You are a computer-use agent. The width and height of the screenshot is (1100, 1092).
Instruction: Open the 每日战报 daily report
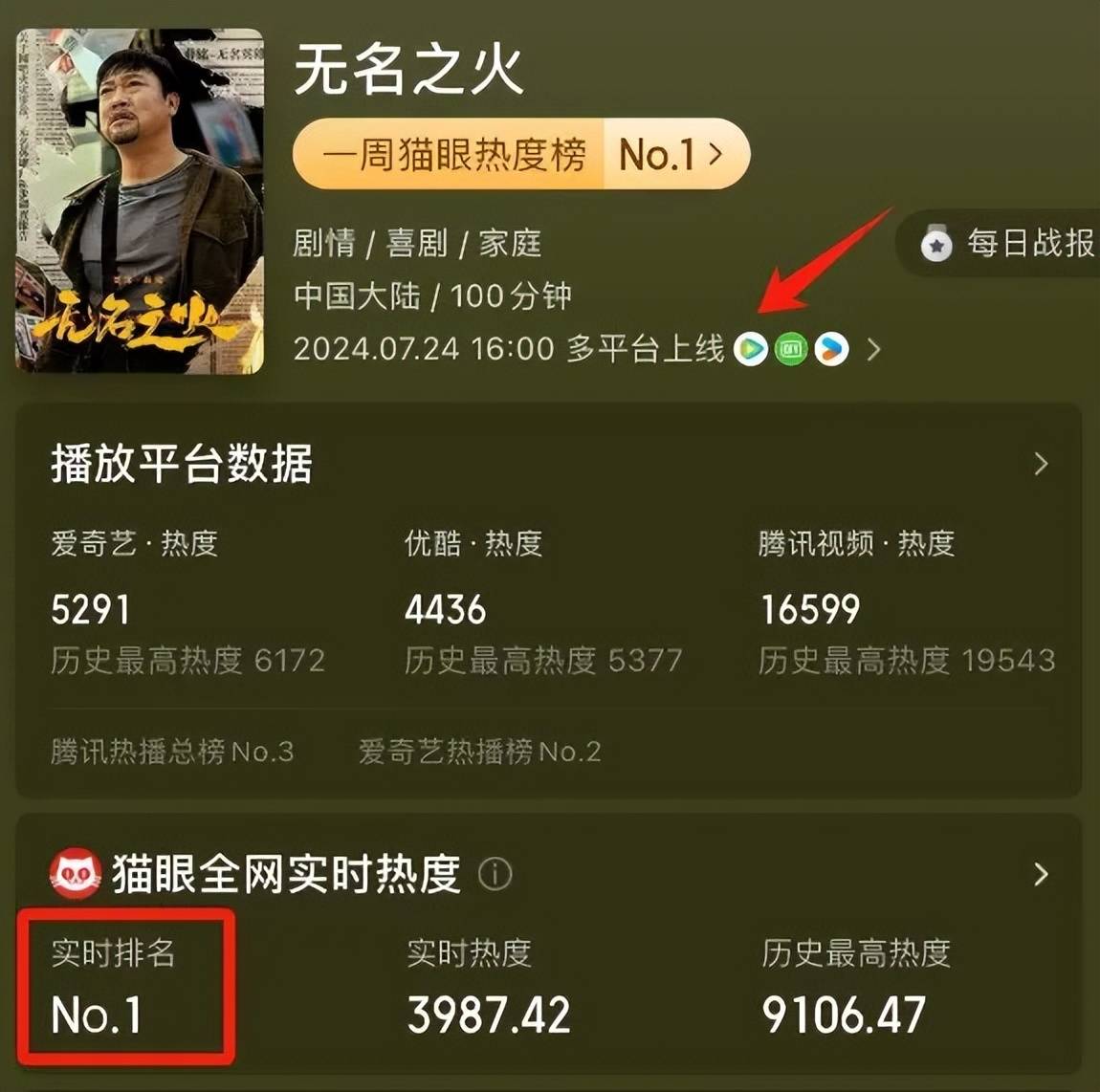click(x=1009, y=244)
